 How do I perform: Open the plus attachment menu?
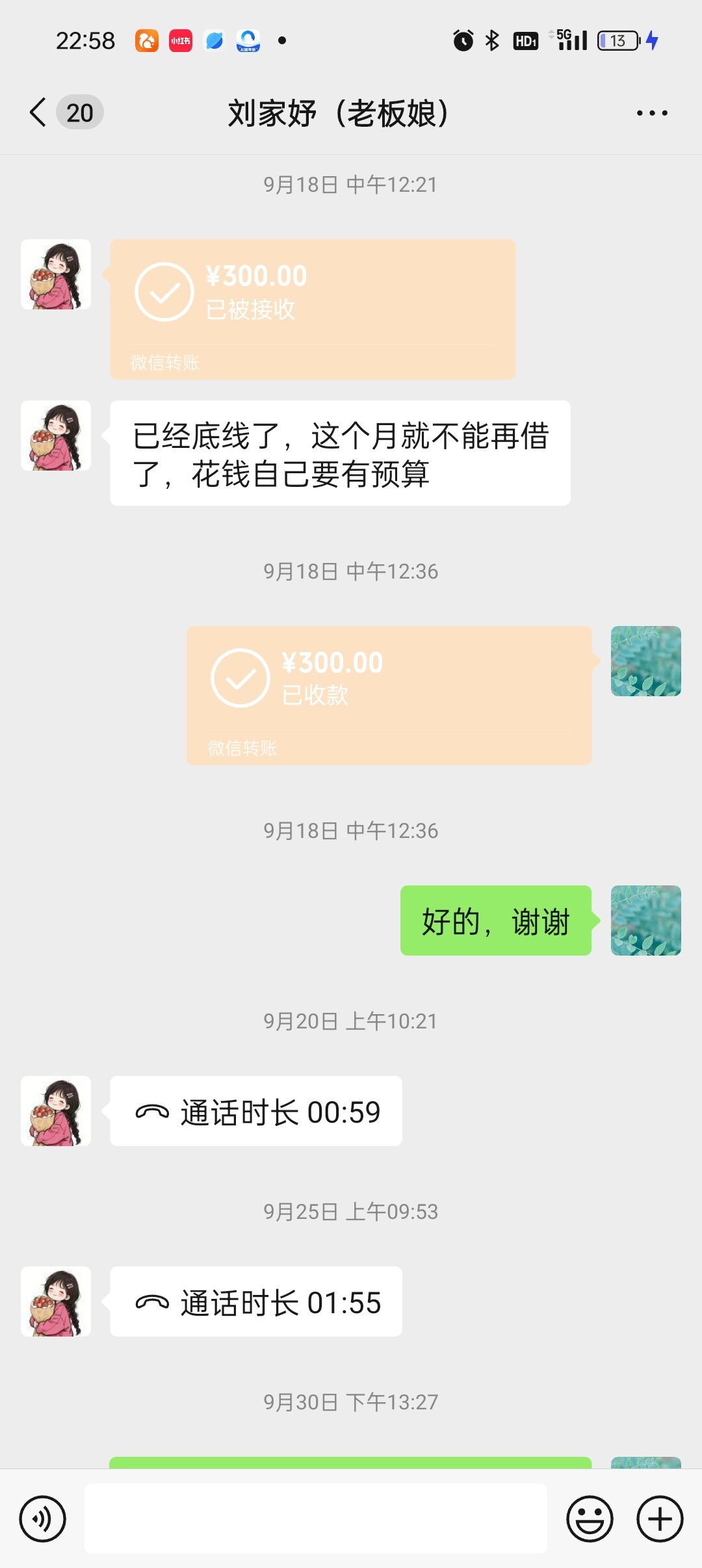point(659,1519)
